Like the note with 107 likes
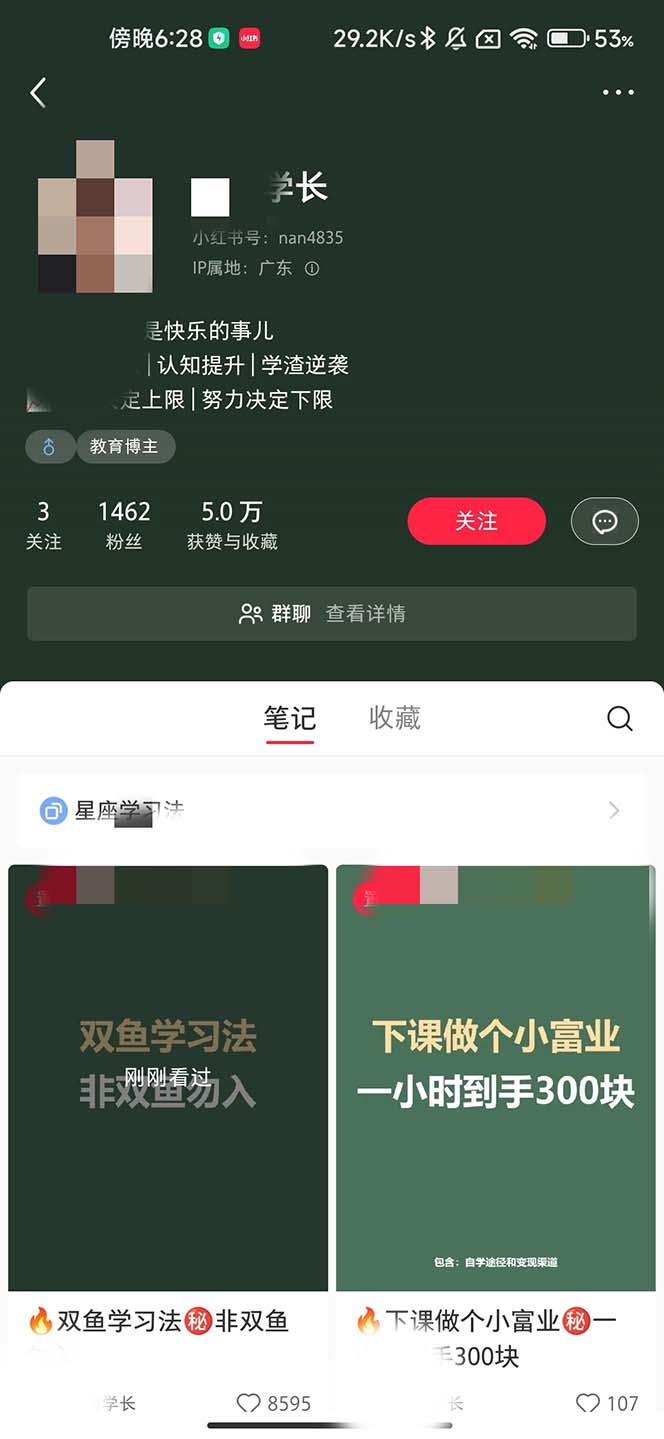Image resolution: width=664 pixels, height=1439 pixels. [x=588, y=1403]
